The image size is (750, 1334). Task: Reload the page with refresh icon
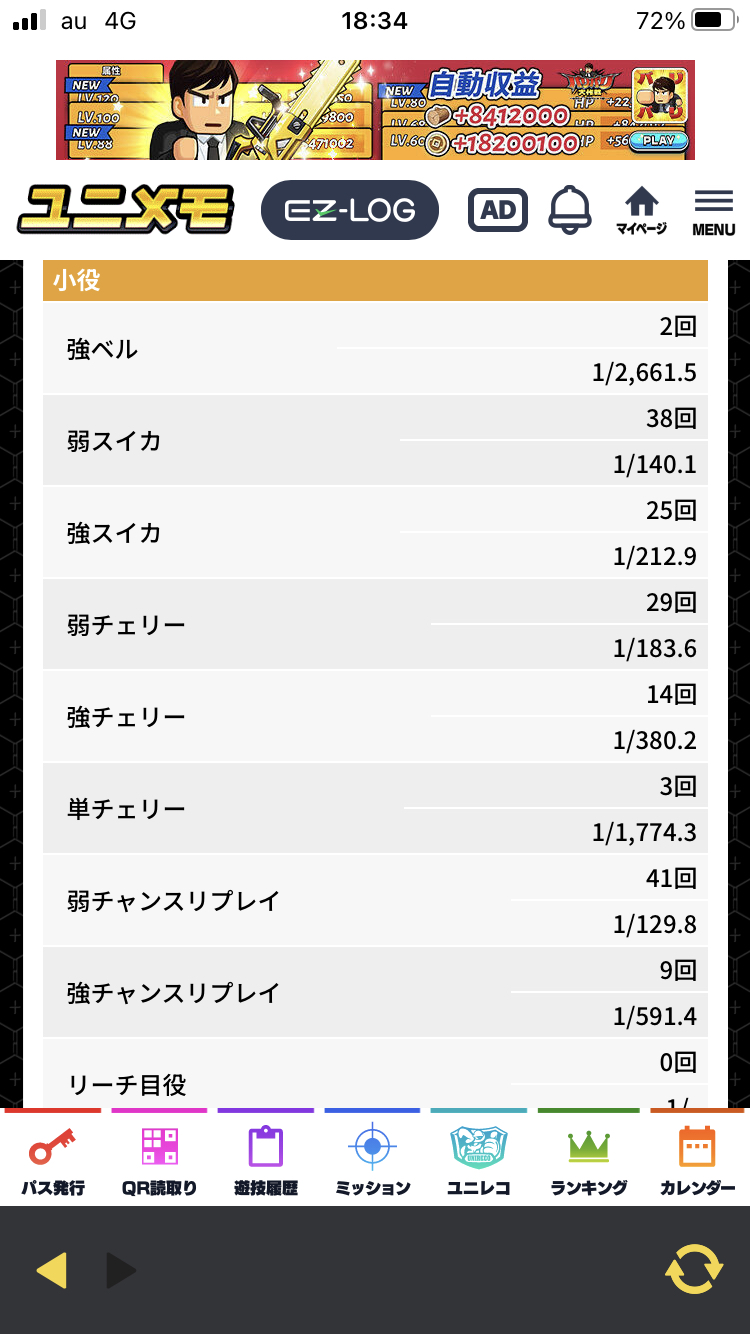693,1270
